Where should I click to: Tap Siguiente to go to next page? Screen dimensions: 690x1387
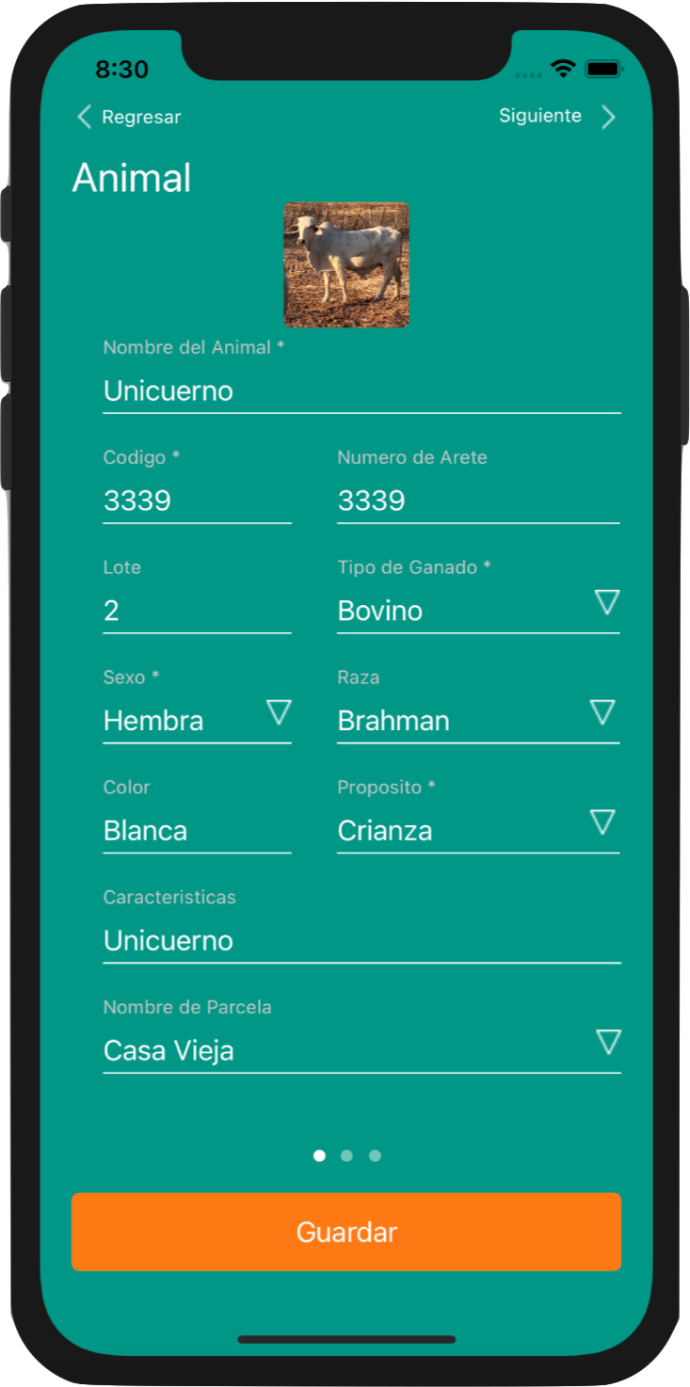[557, 116]
